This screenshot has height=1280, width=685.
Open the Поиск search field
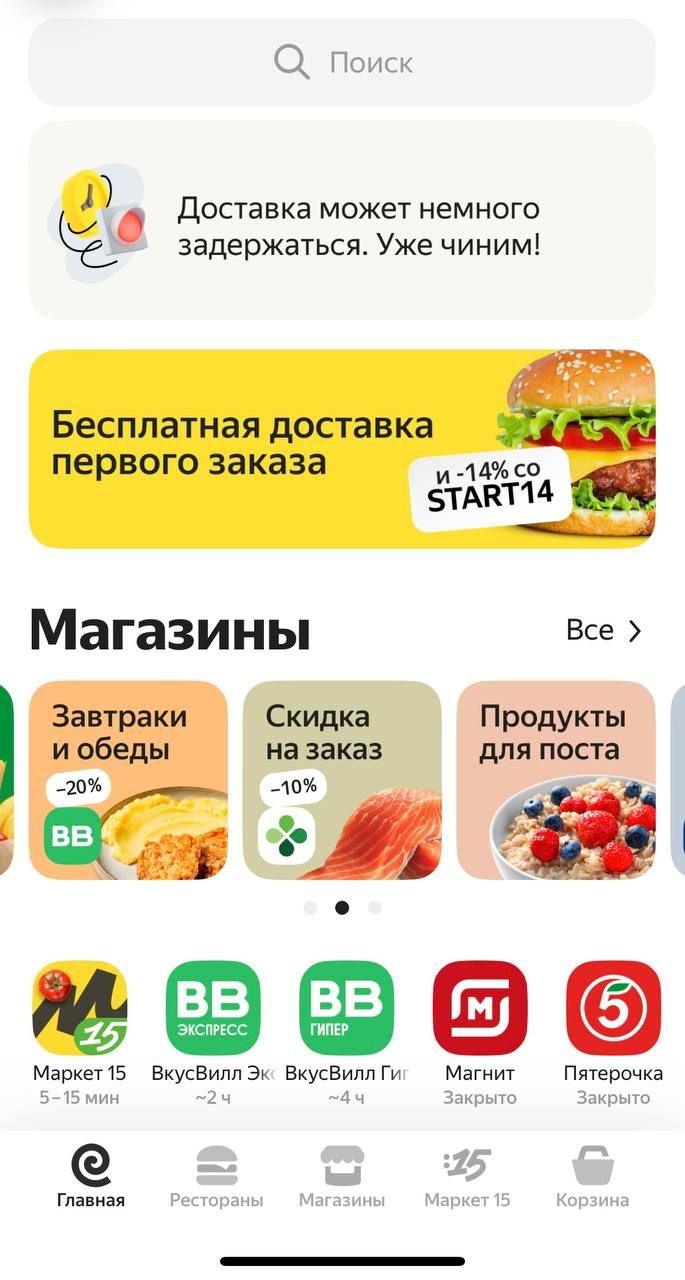click(342, 62)
